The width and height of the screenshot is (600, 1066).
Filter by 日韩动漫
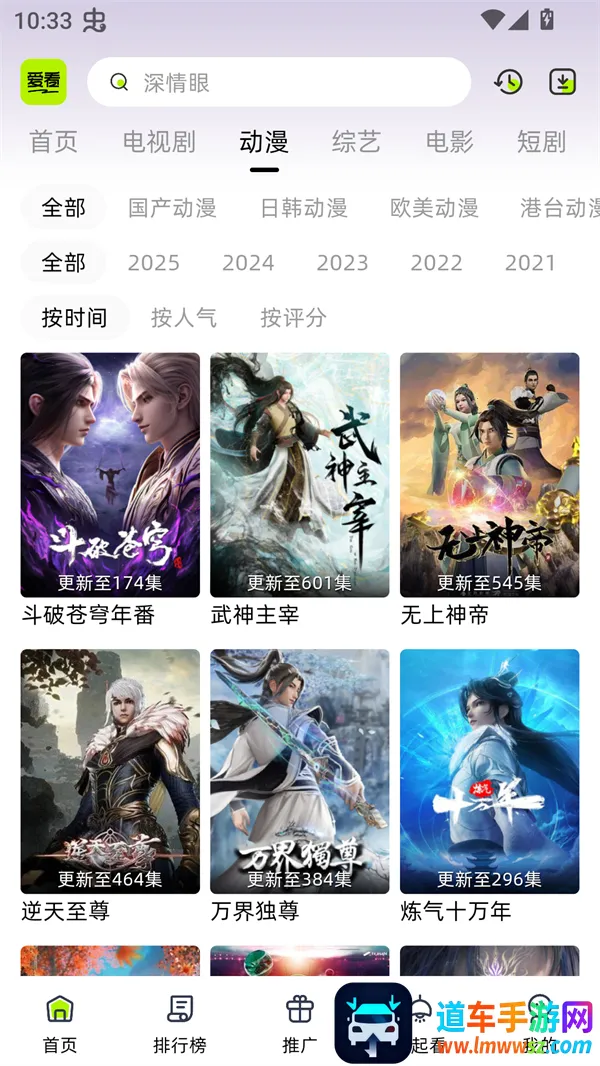pyautogui.click(x=303, y=208)
